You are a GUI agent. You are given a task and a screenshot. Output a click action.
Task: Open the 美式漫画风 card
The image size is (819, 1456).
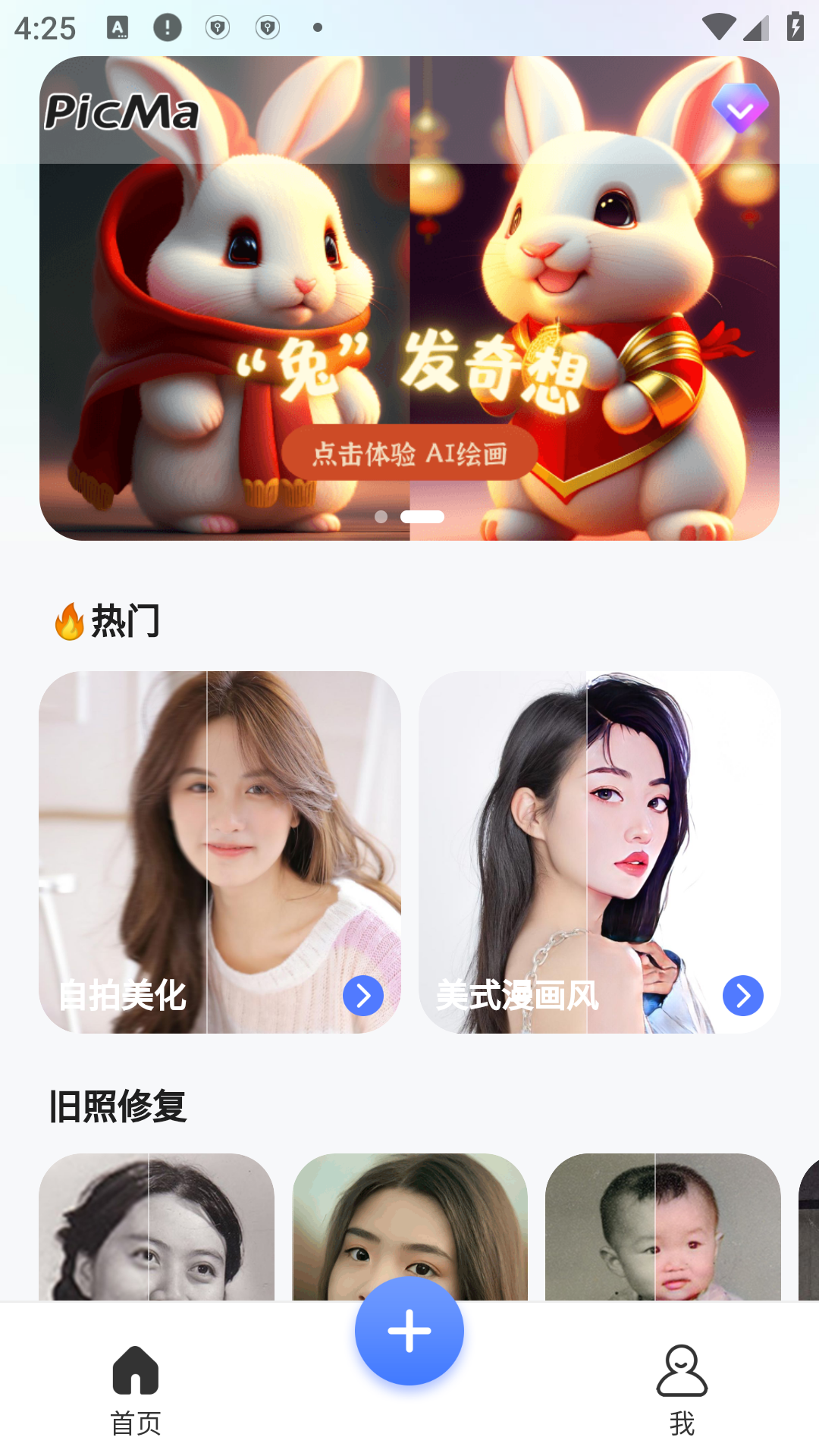pyautogui.click(x=599, y=852)
